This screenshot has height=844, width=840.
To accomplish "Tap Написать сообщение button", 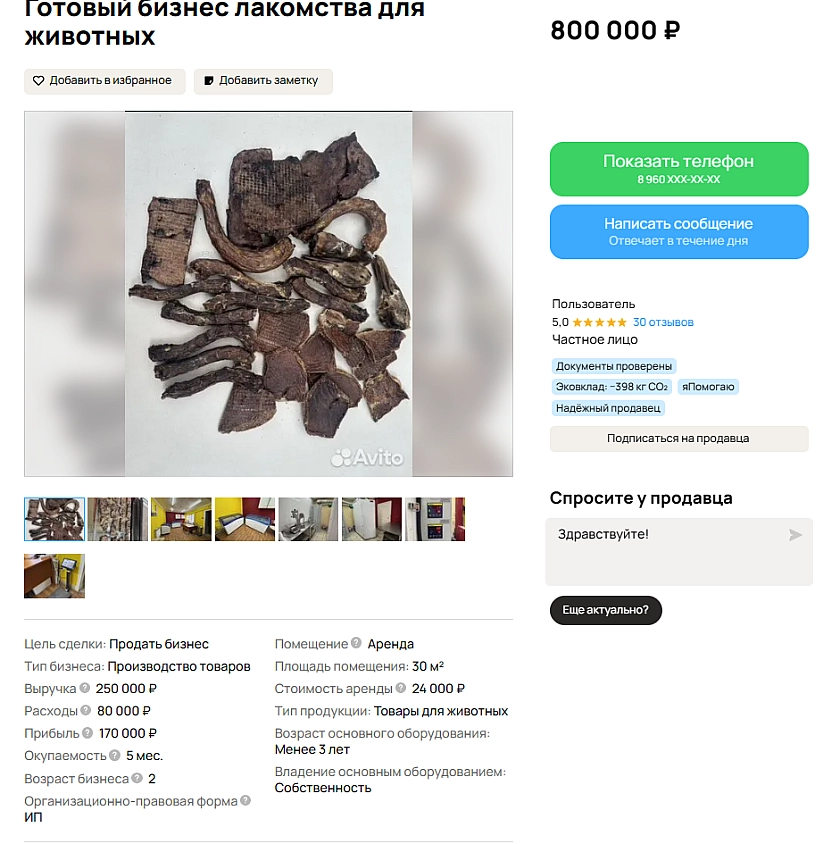I will pyautogui.click(x=678, y=231).
